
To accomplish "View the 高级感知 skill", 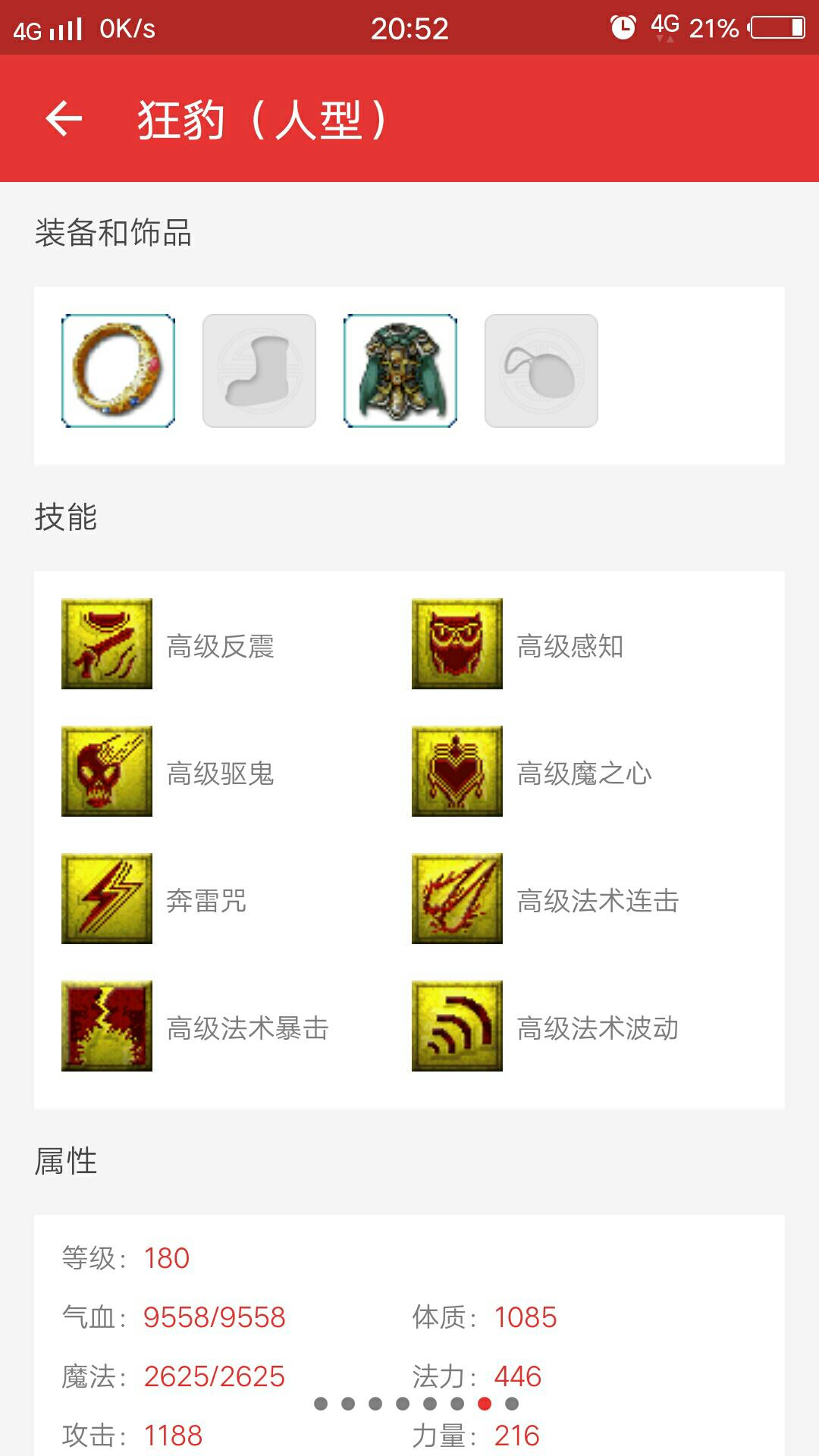I will click(x=457, y=644).
